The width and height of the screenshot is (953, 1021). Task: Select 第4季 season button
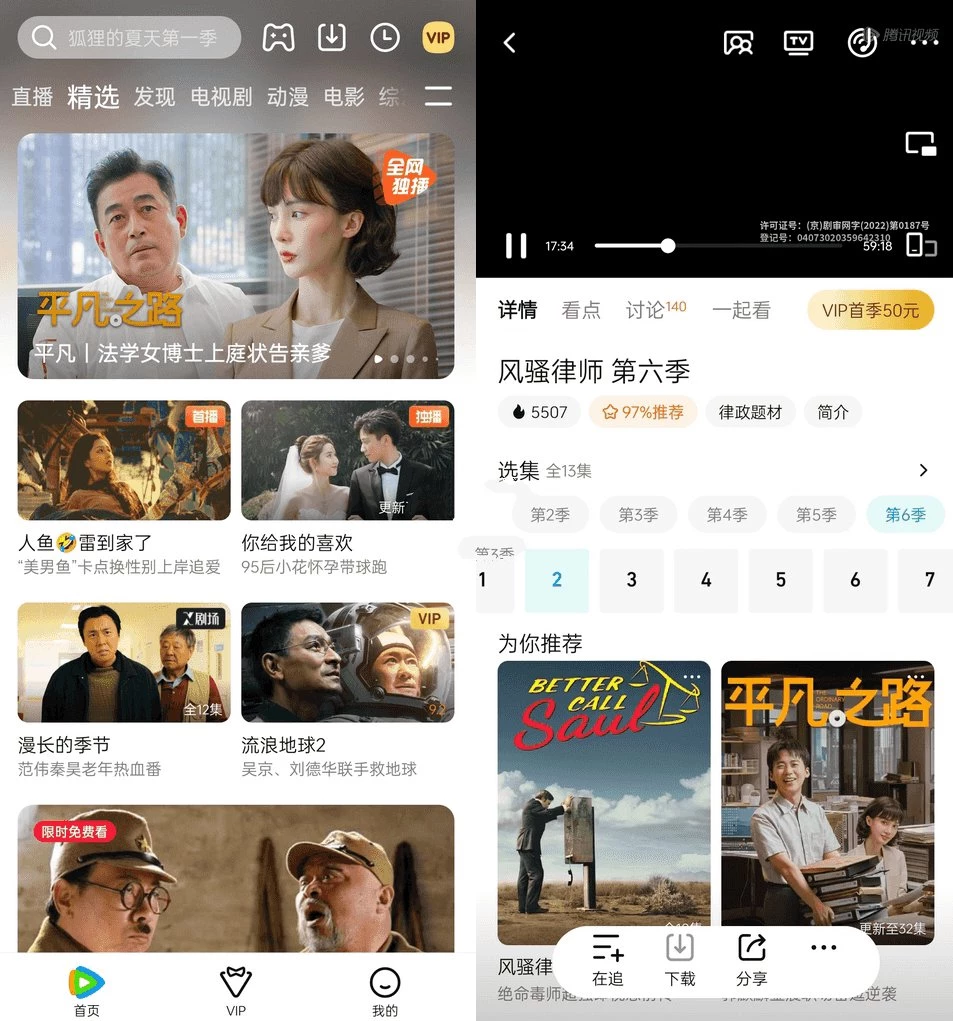coord(727,514)
